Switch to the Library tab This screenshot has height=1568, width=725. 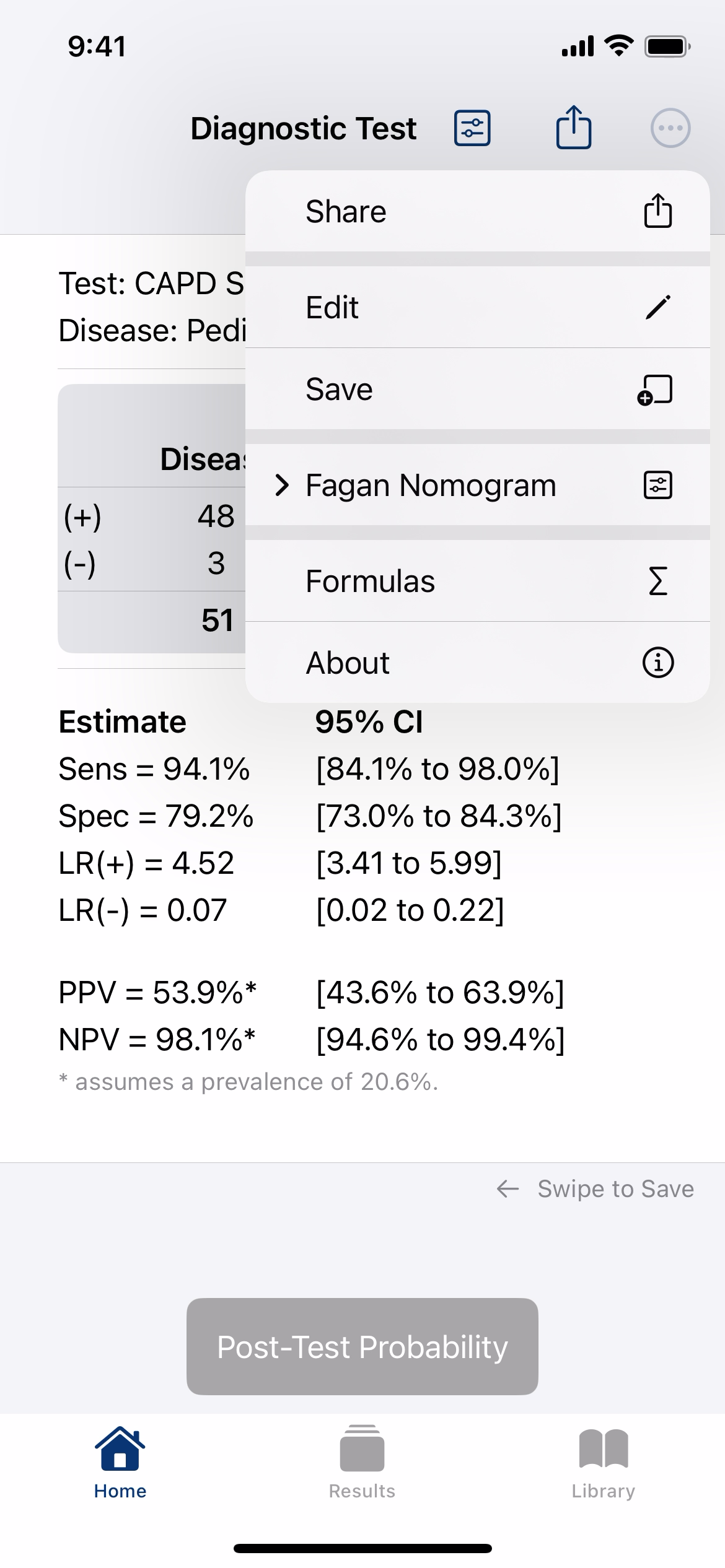point(604,1462)
